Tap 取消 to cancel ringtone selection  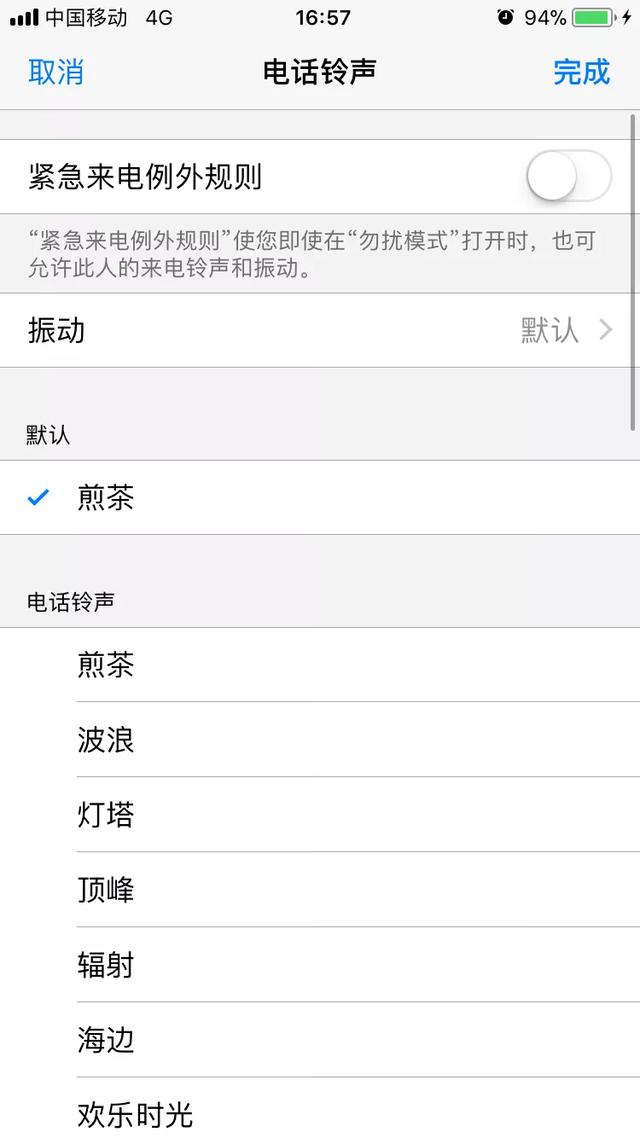click(x=56, y=72)
